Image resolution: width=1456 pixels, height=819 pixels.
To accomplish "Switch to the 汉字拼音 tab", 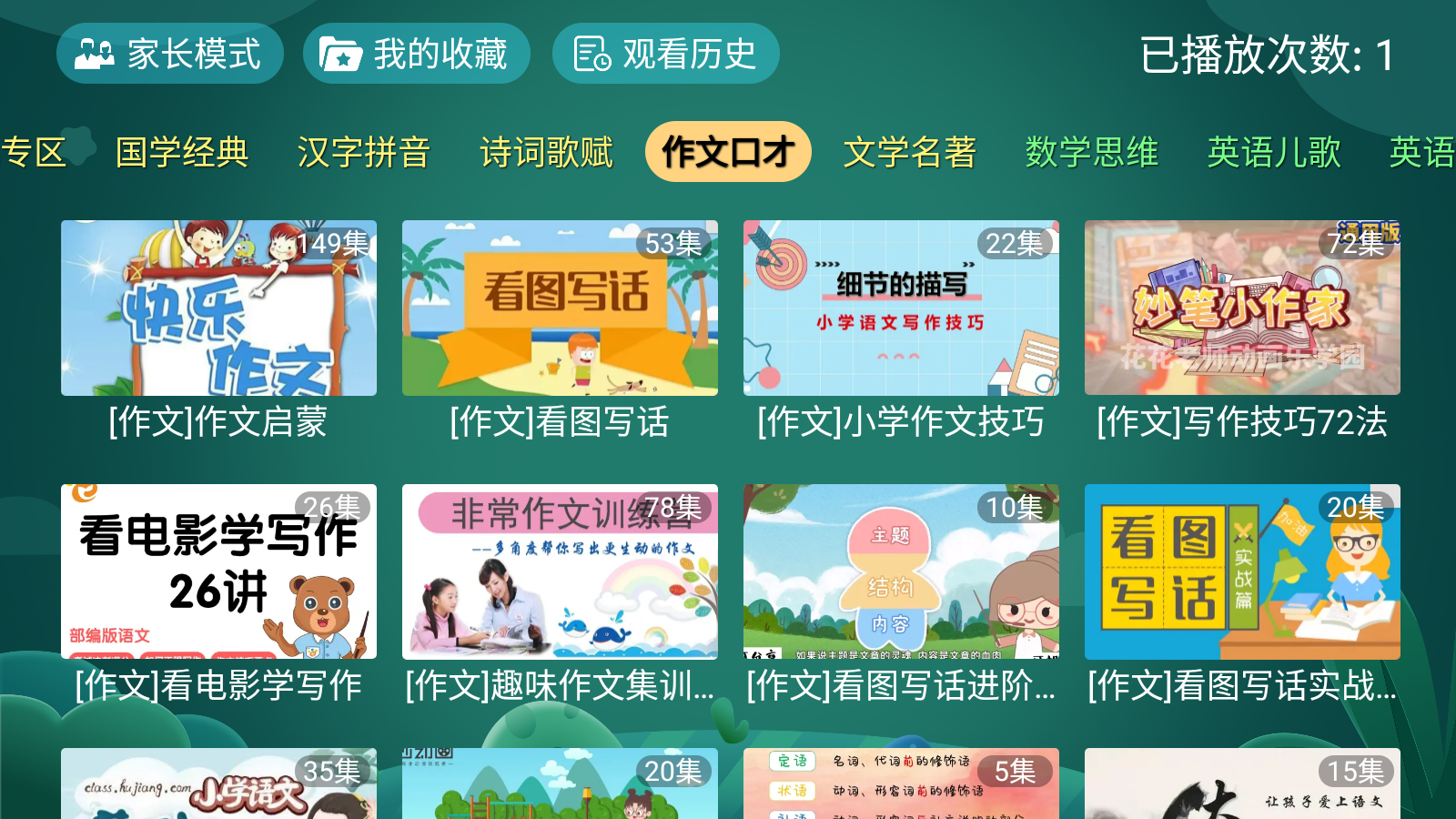I will click(x=363, y=152).
